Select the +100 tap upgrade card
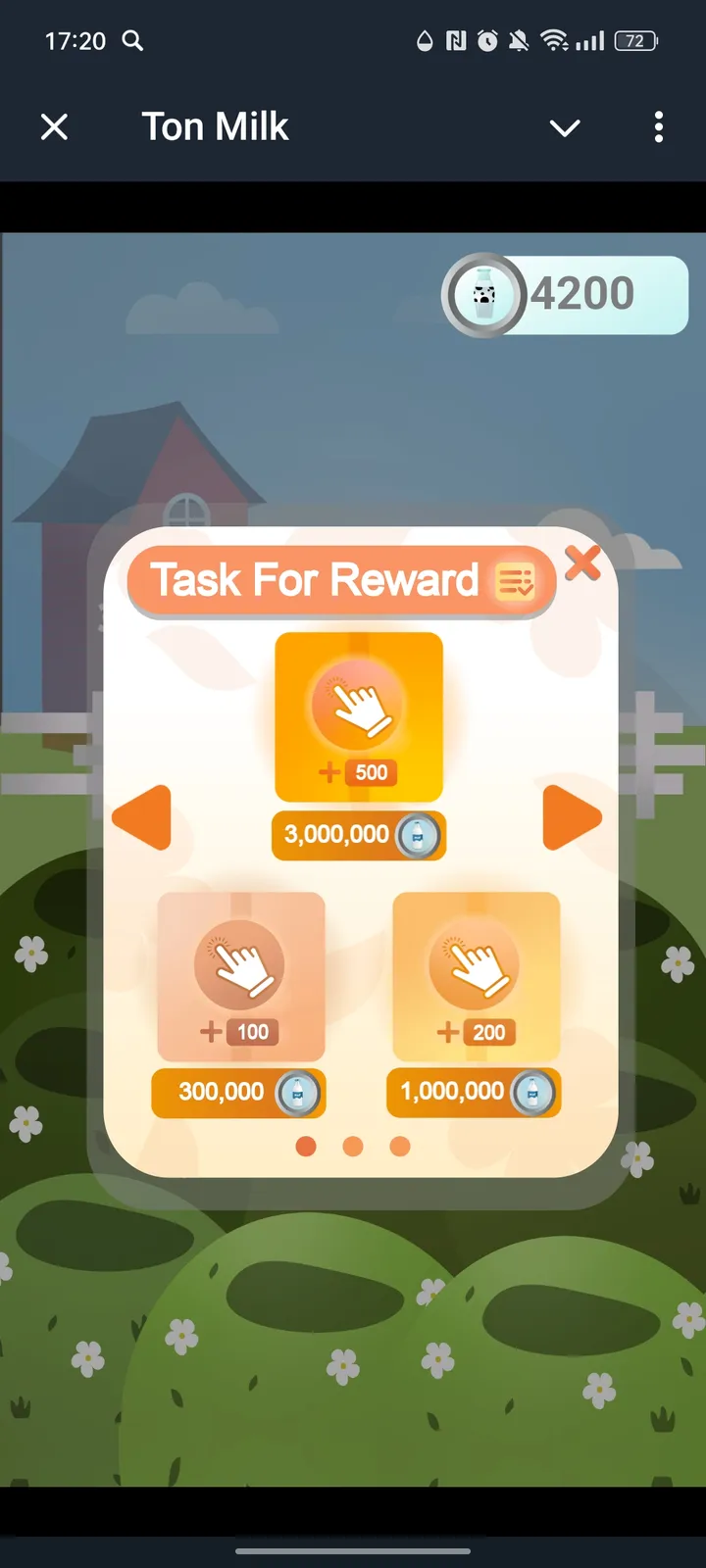Screen dimensions: 706x1568 point(241,976)
